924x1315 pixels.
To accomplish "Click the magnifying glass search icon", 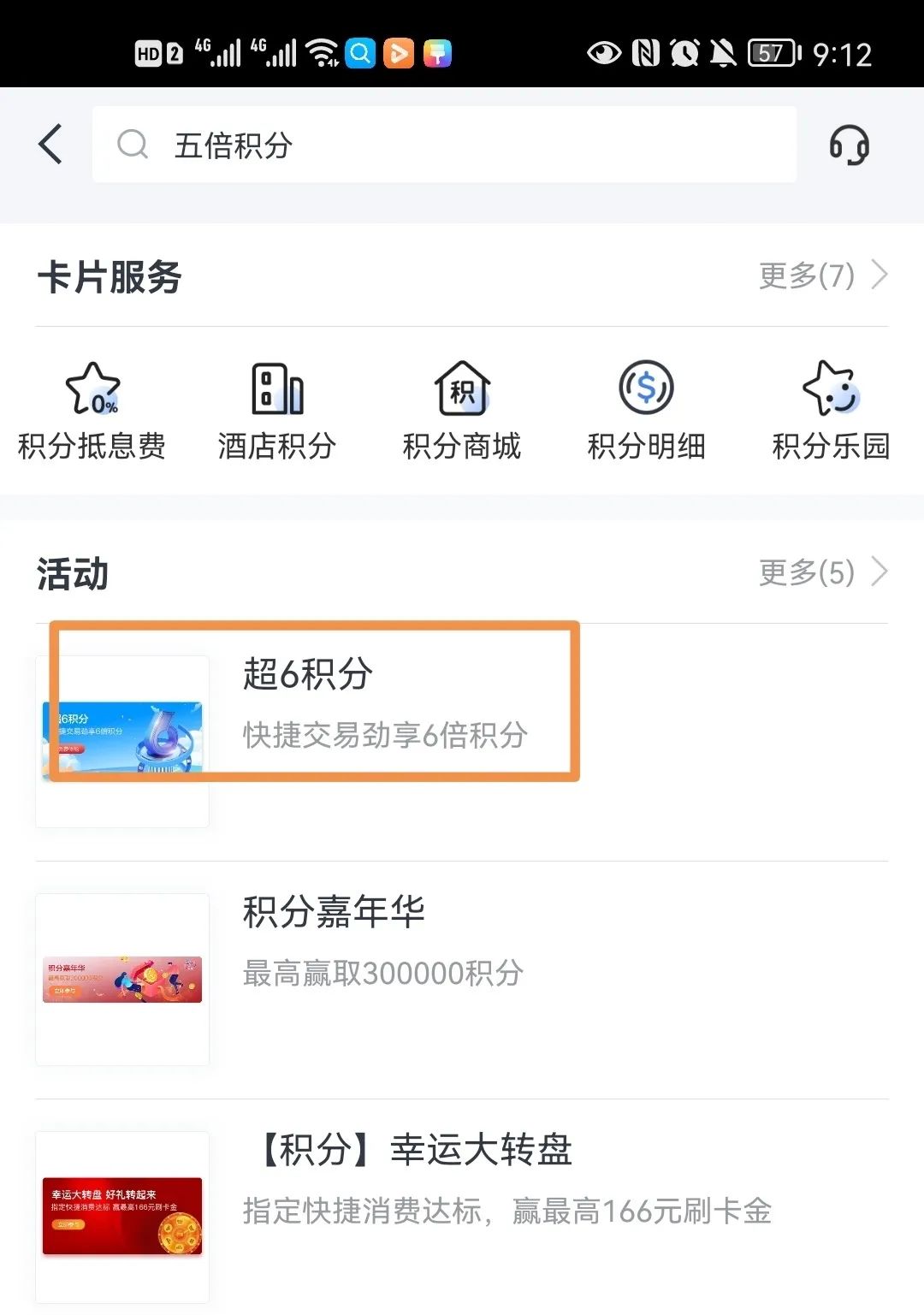I will click(x=133, y=144).
